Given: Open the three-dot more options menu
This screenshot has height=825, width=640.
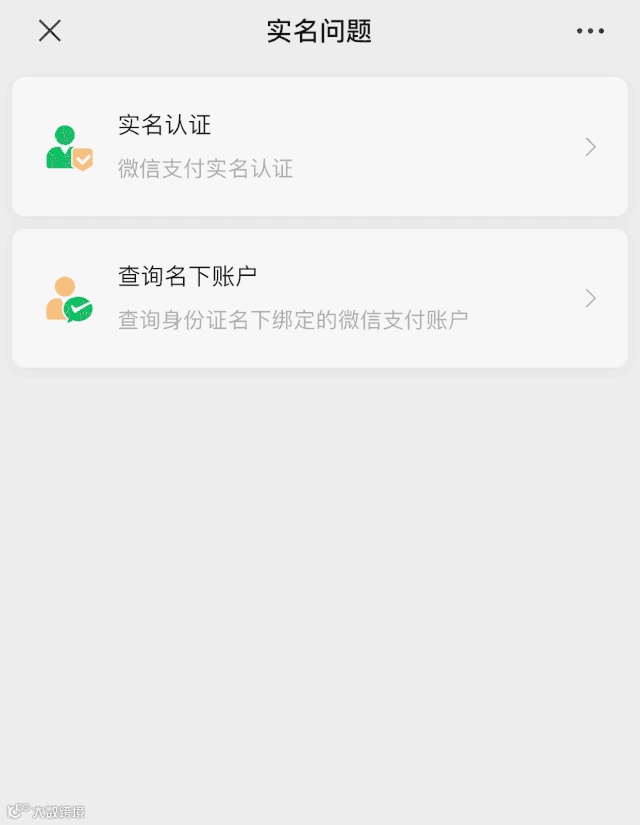Looking at the screenshot, I should (x=590, y=31).
